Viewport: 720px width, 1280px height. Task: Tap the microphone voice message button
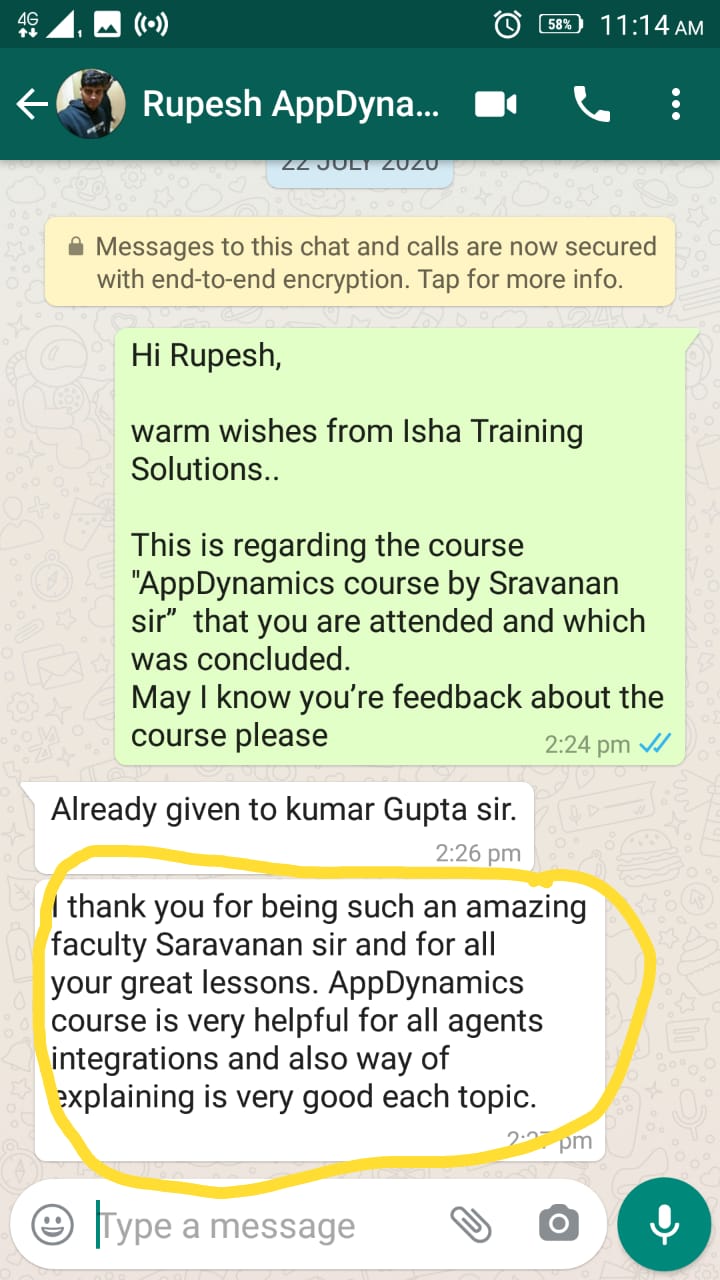point(663,1224)
